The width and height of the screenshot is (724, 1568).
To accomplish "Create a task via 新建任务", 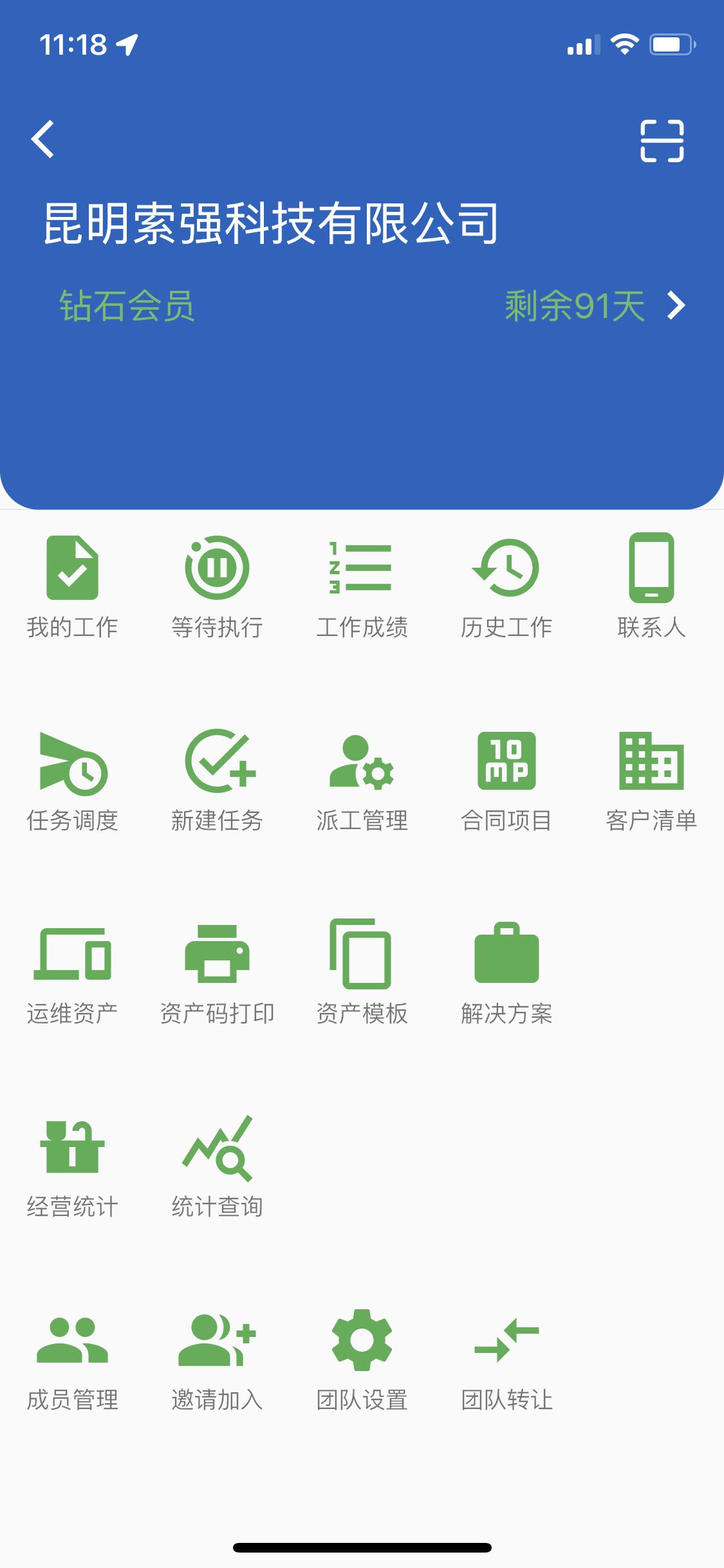I will tap(217, 780).
